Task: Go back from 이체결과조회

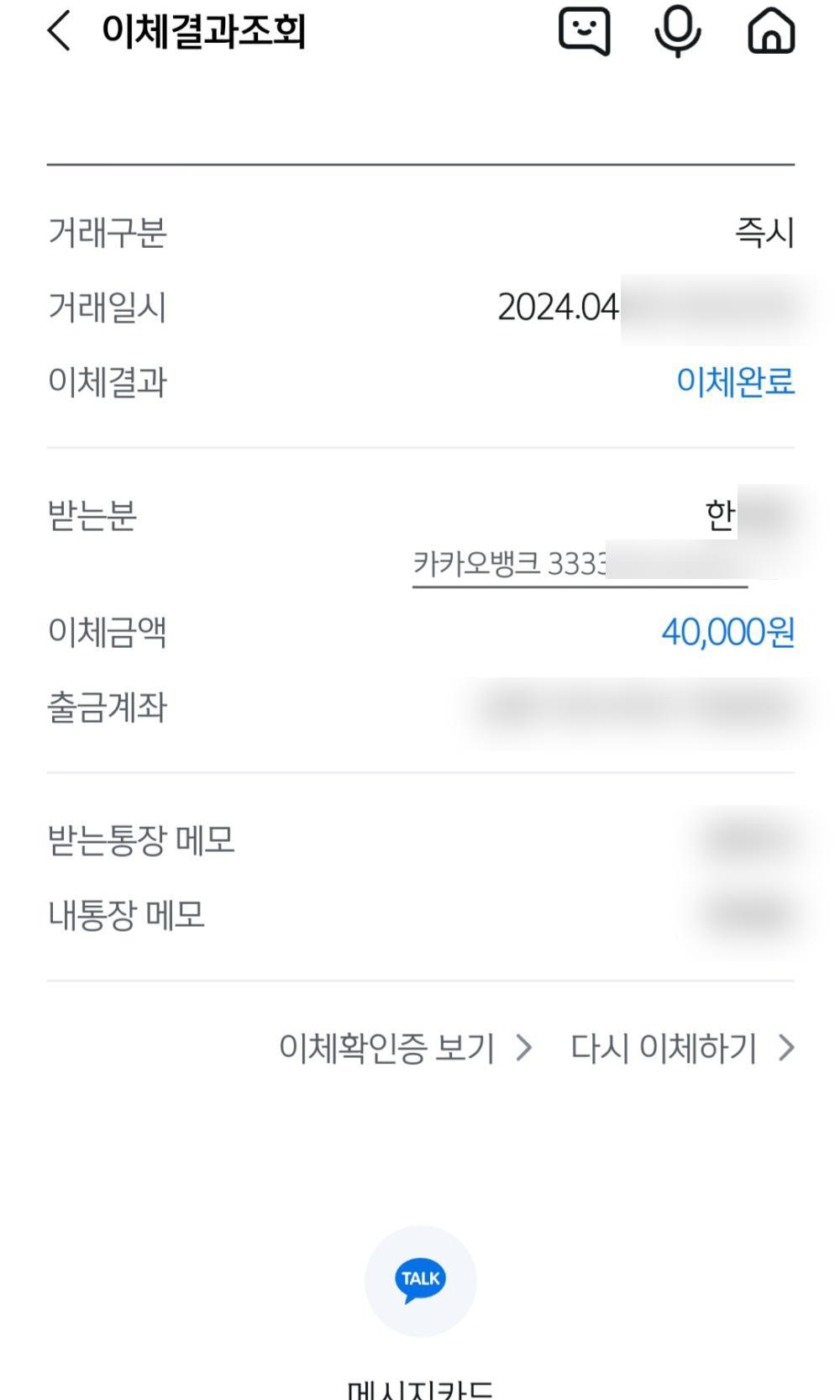Action: coord(59,32)
